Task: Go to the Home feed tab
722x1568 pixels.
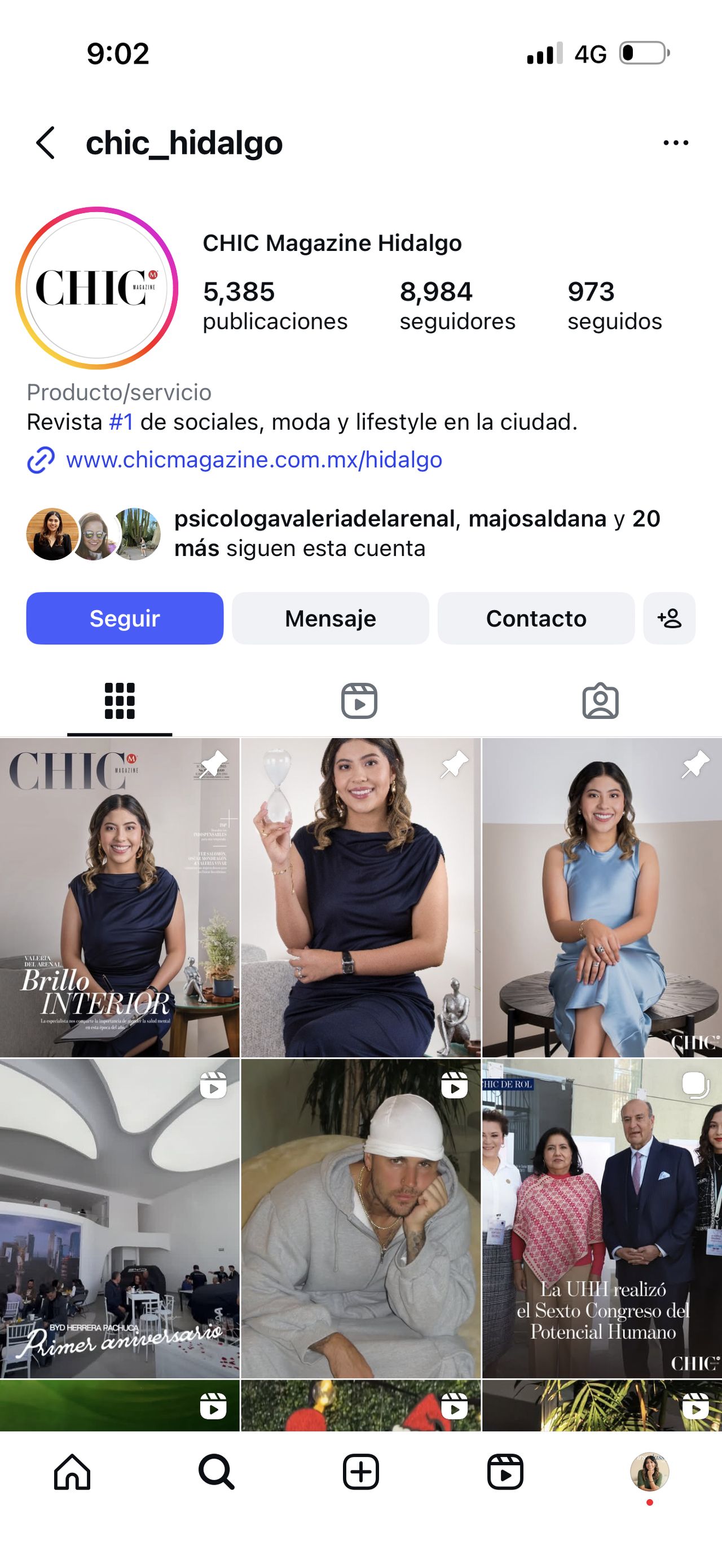Action: click(x=72, y=1473)
